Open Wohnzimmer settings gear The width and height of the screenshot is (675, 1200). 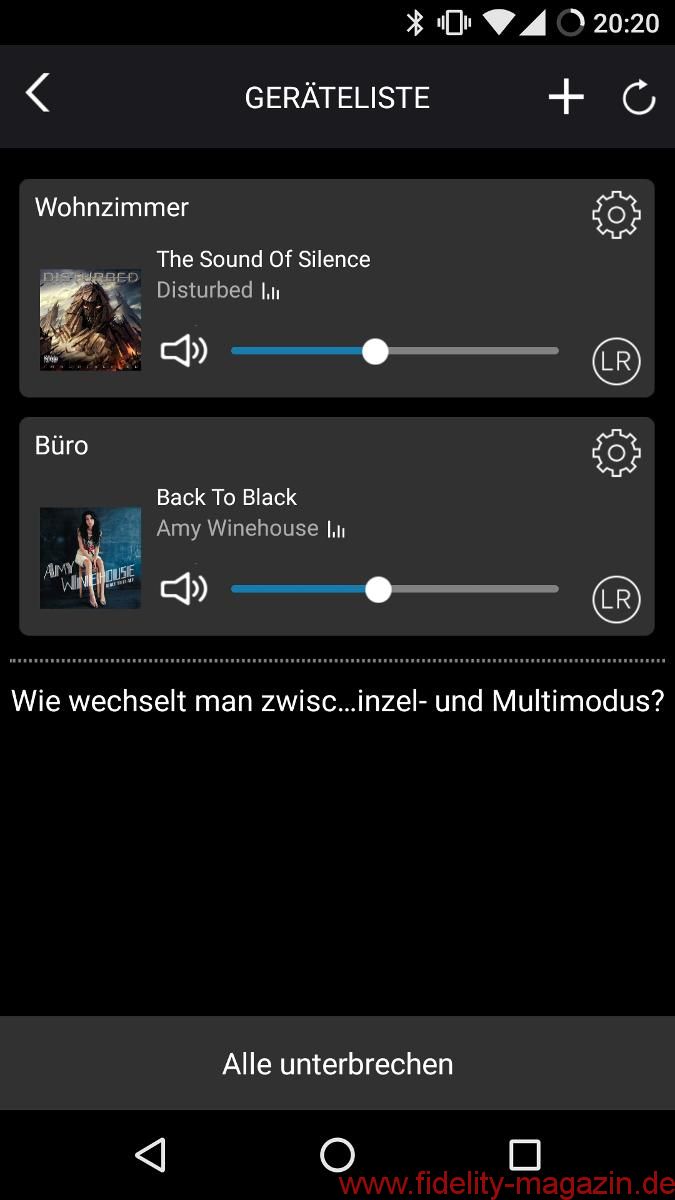(x=616, y=214)
